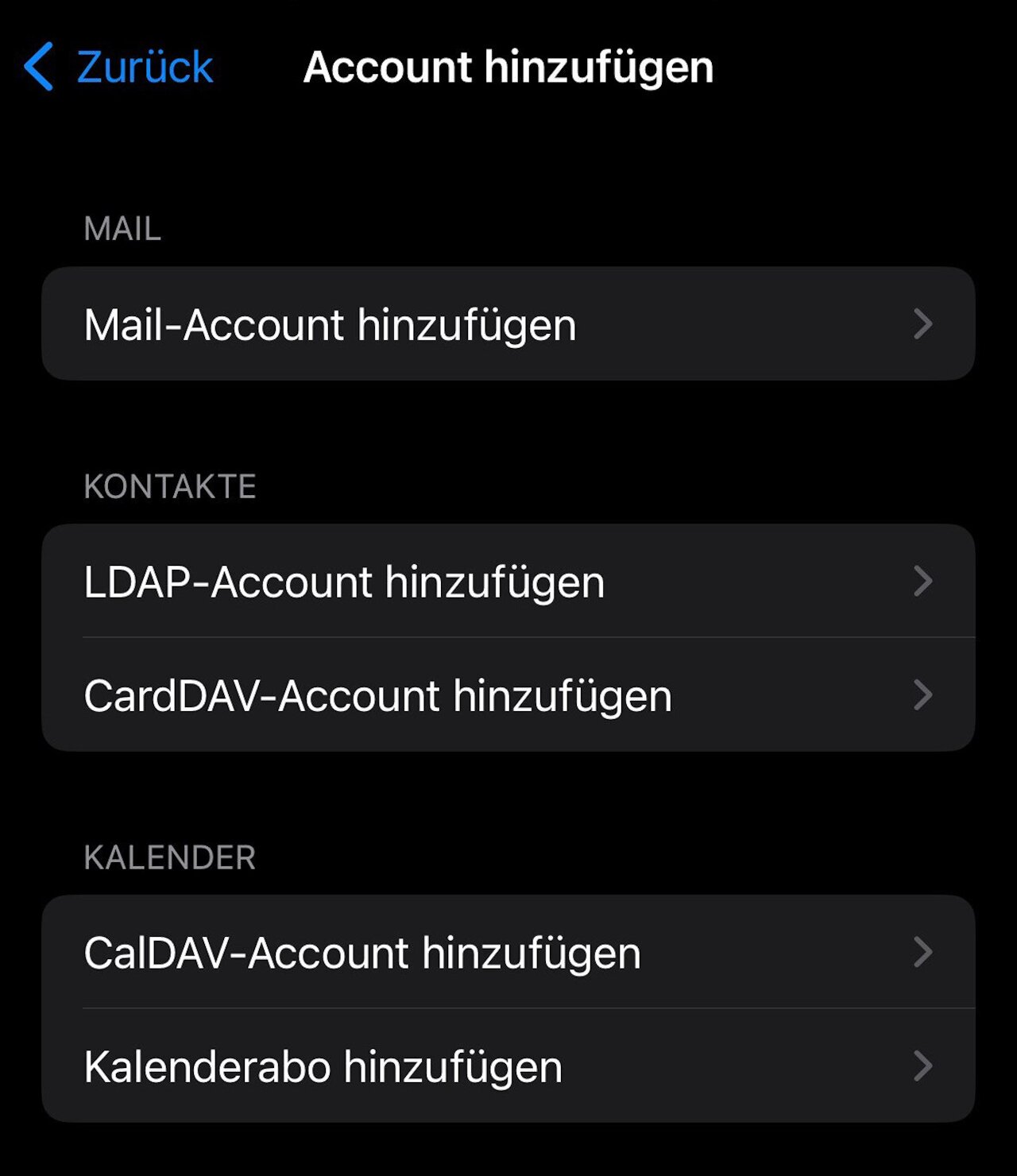Tap the chevron on the CardDAV row
The width and height of the screenshot is (1017, 1176).
922,695
